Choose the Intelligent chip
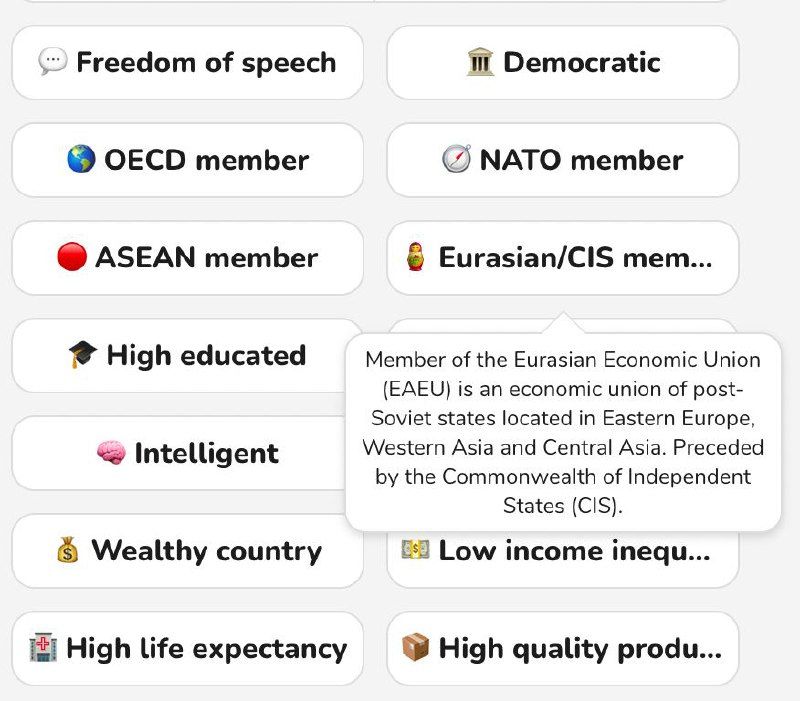800x701 pixels. 187,453
